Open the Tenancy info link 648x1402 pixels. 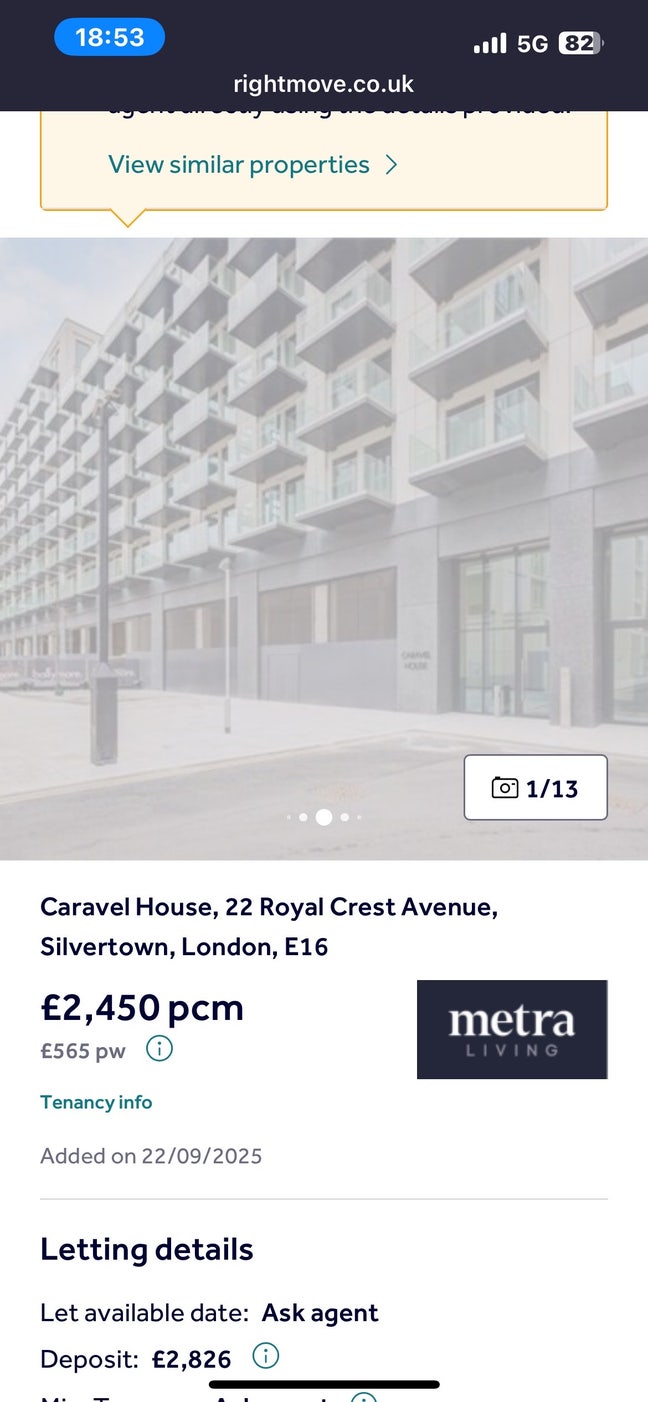coord(96,1102)
